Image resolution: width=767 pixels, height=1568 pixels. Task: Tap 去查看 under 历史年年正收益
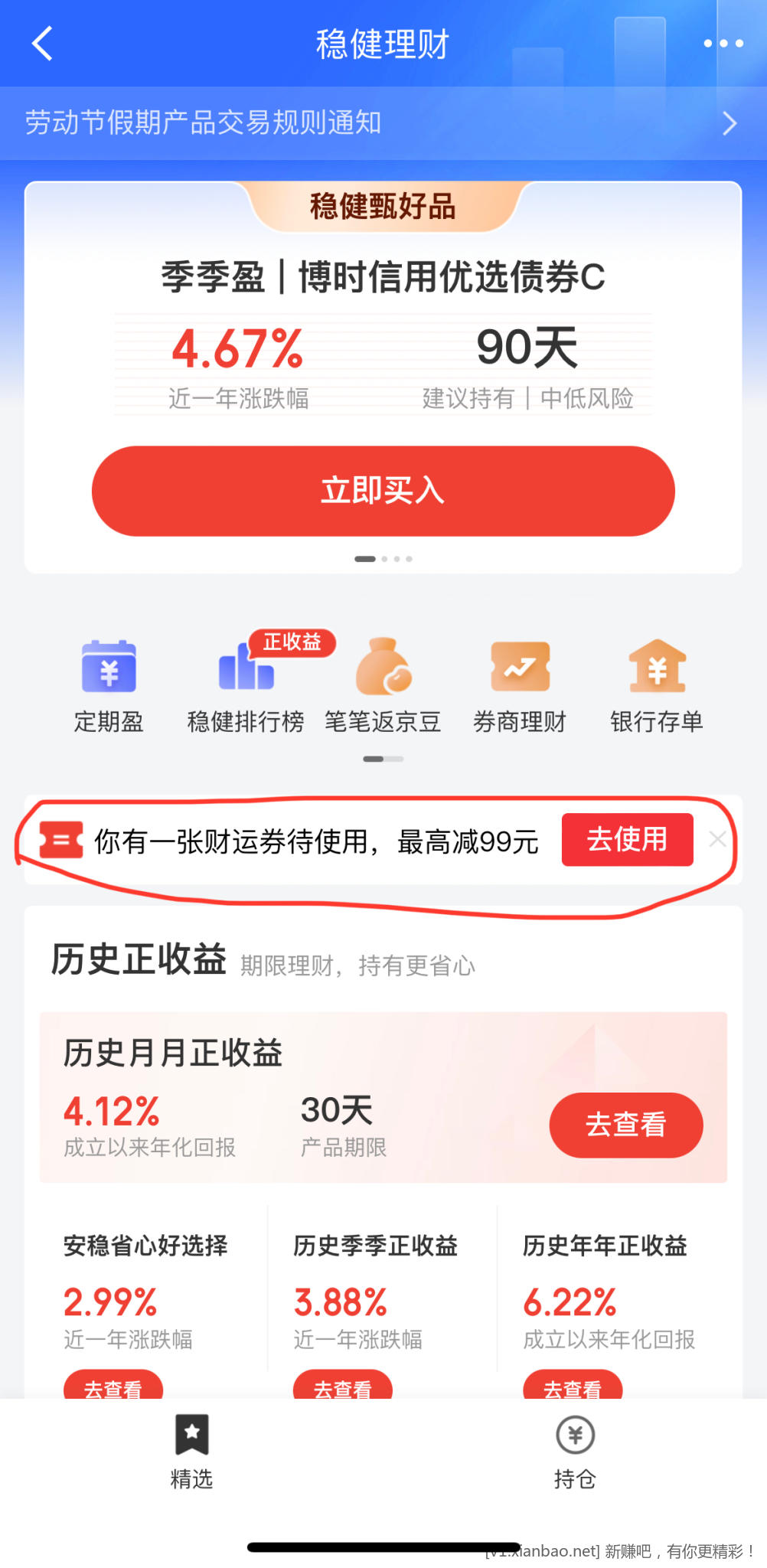click(x=573, y=1387)
